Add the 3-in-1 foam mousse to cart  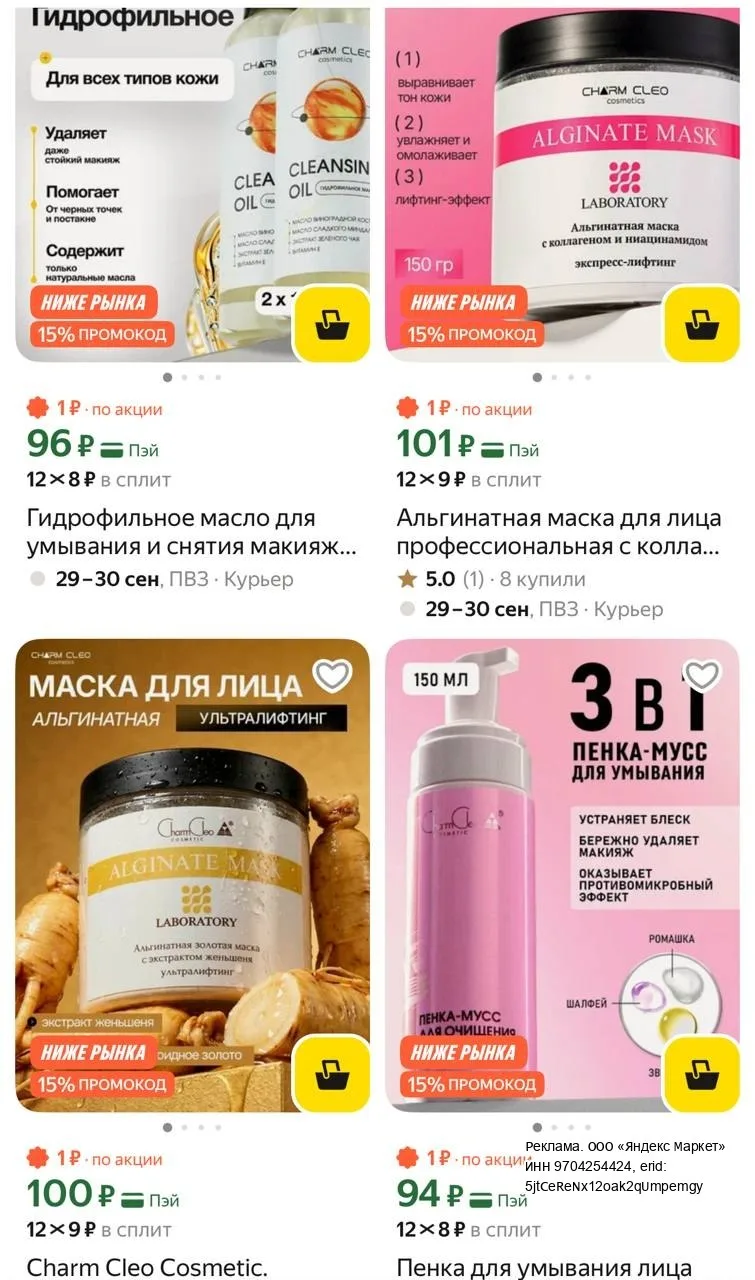tap(701, 1074)
